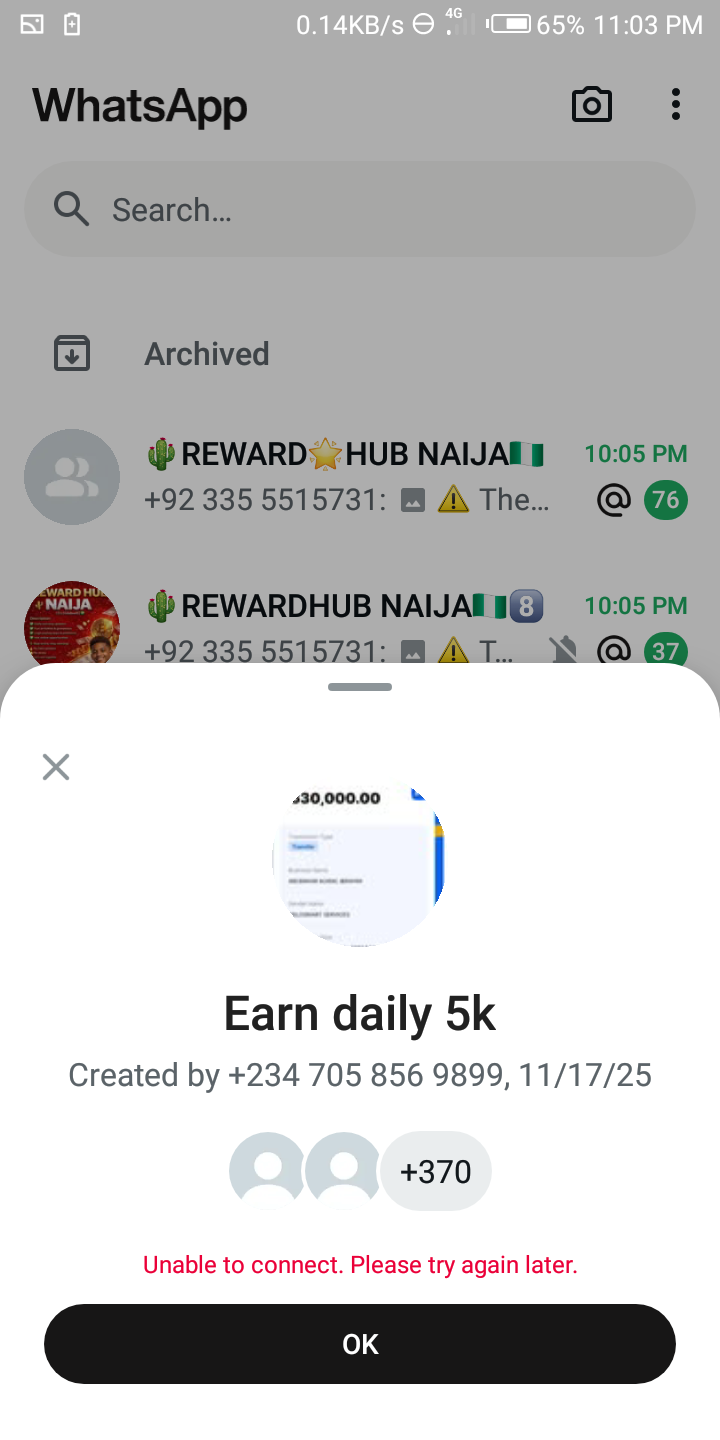The image size is (720, 1440).
Task: Tap the Search field
Action: 360,210
